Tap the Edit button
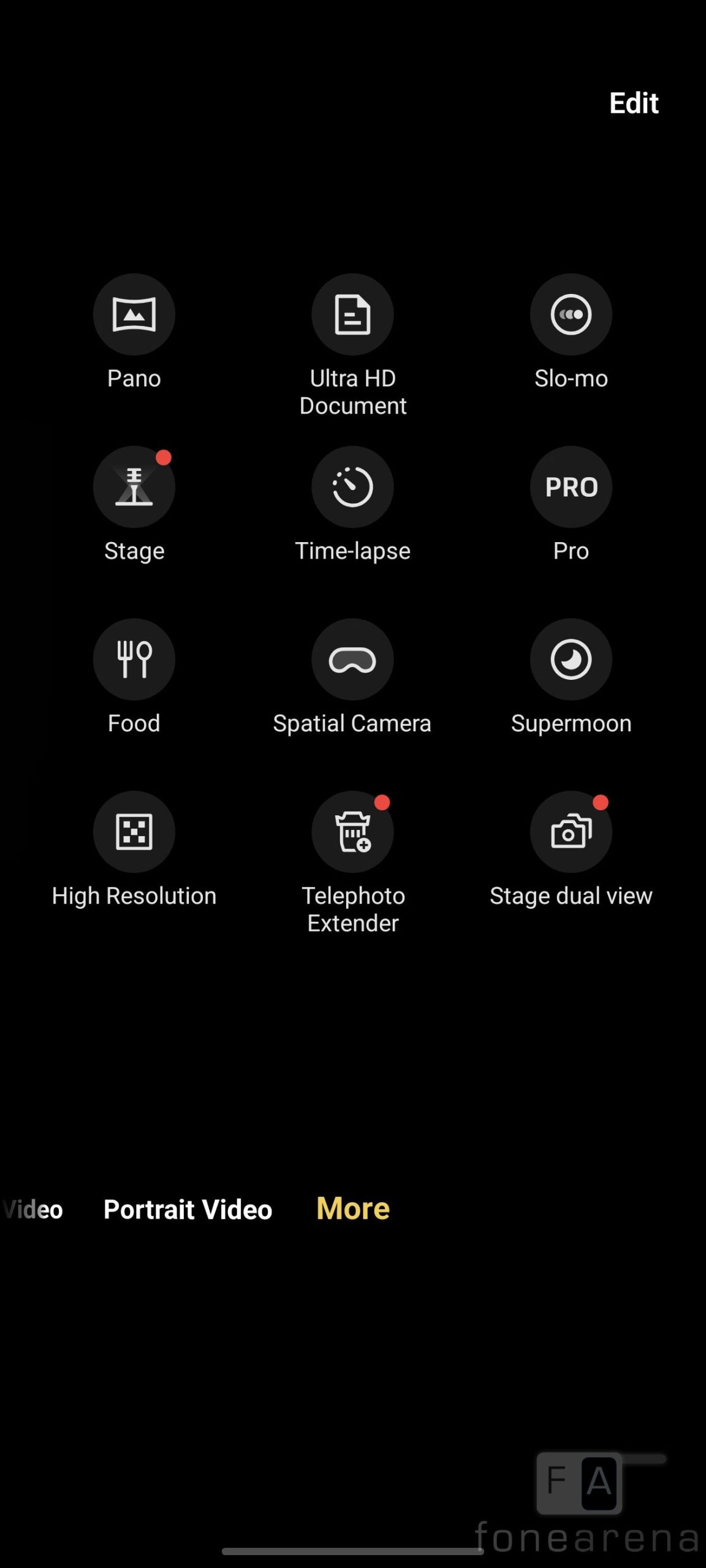The image size is (706, 1568). pos(633,103)
